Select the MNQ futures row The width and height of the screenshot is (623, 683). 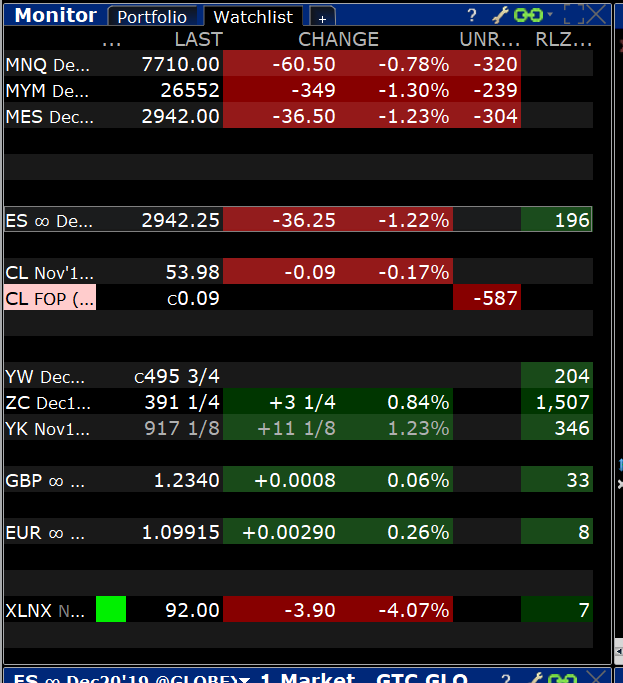(298, 64)
